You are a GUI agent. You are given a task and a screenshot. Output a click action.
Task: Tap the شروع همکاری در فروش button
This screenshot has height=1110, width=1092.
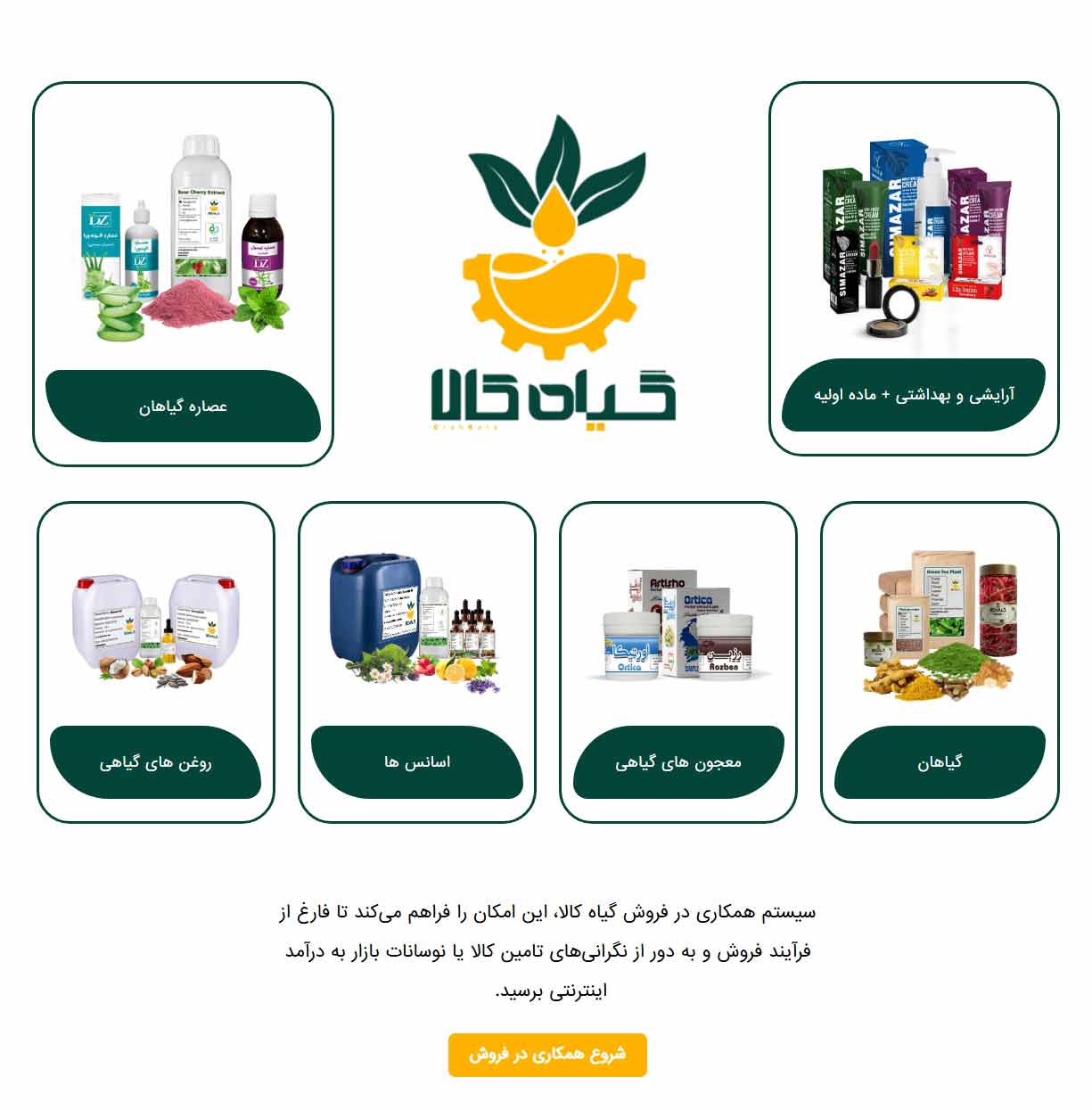[x=546, y=1055]
